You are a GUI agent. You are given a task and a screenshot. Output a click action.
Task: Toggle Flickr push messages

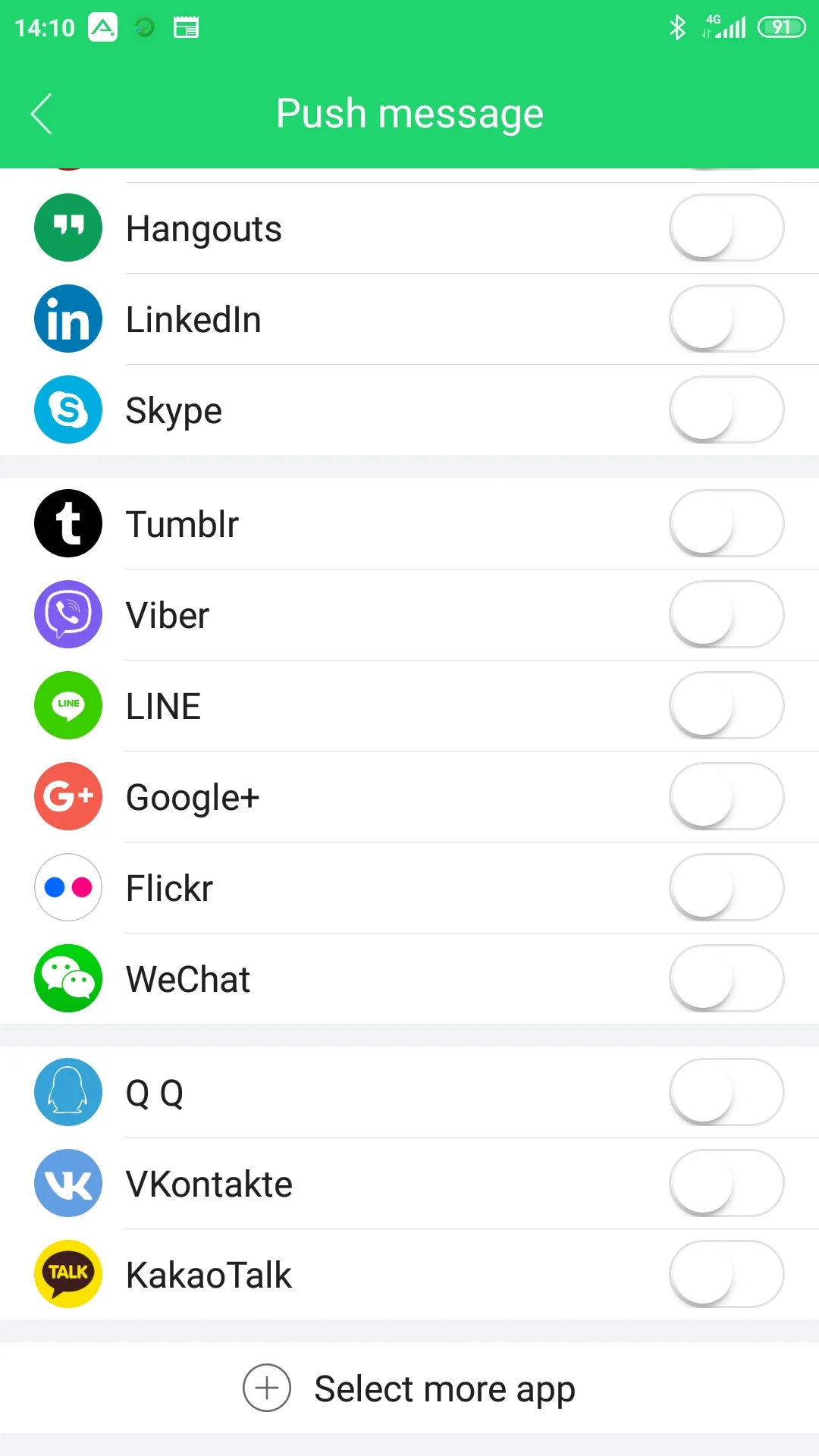726,887
